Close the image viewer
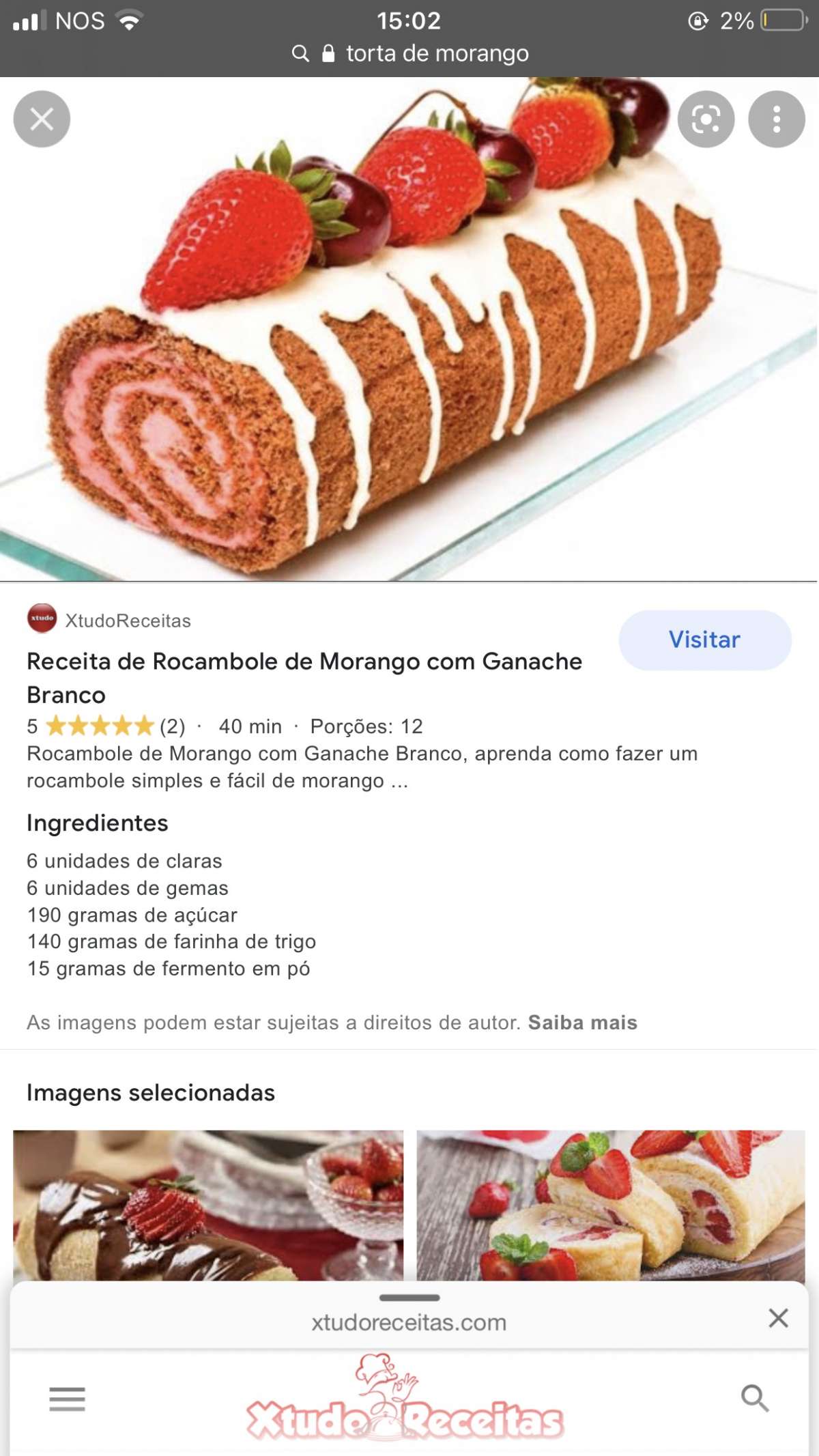This screenshot has height=1456, width=819. pos(42,119)
